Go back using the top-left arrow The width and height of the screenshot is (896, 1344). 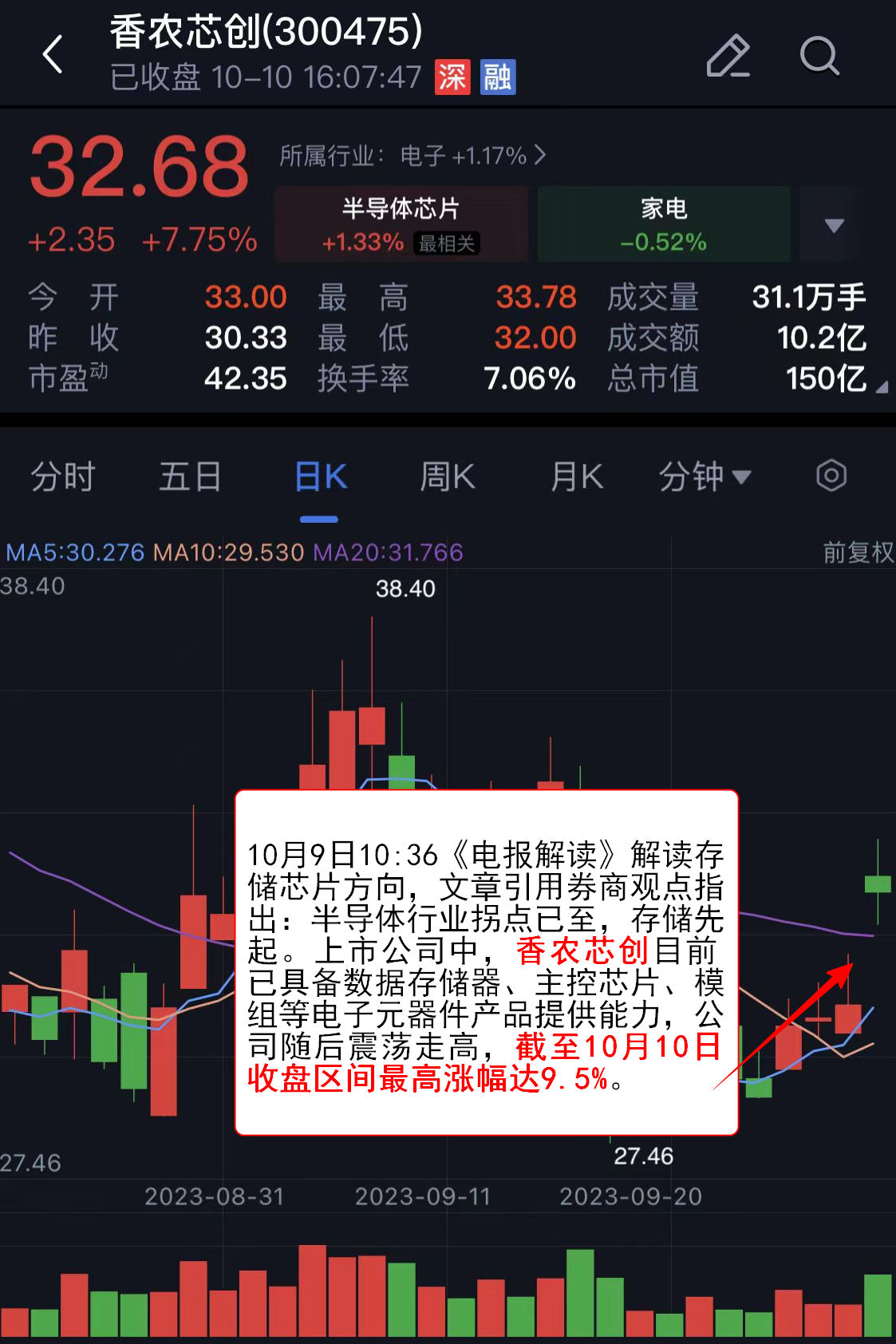point(53,55)
